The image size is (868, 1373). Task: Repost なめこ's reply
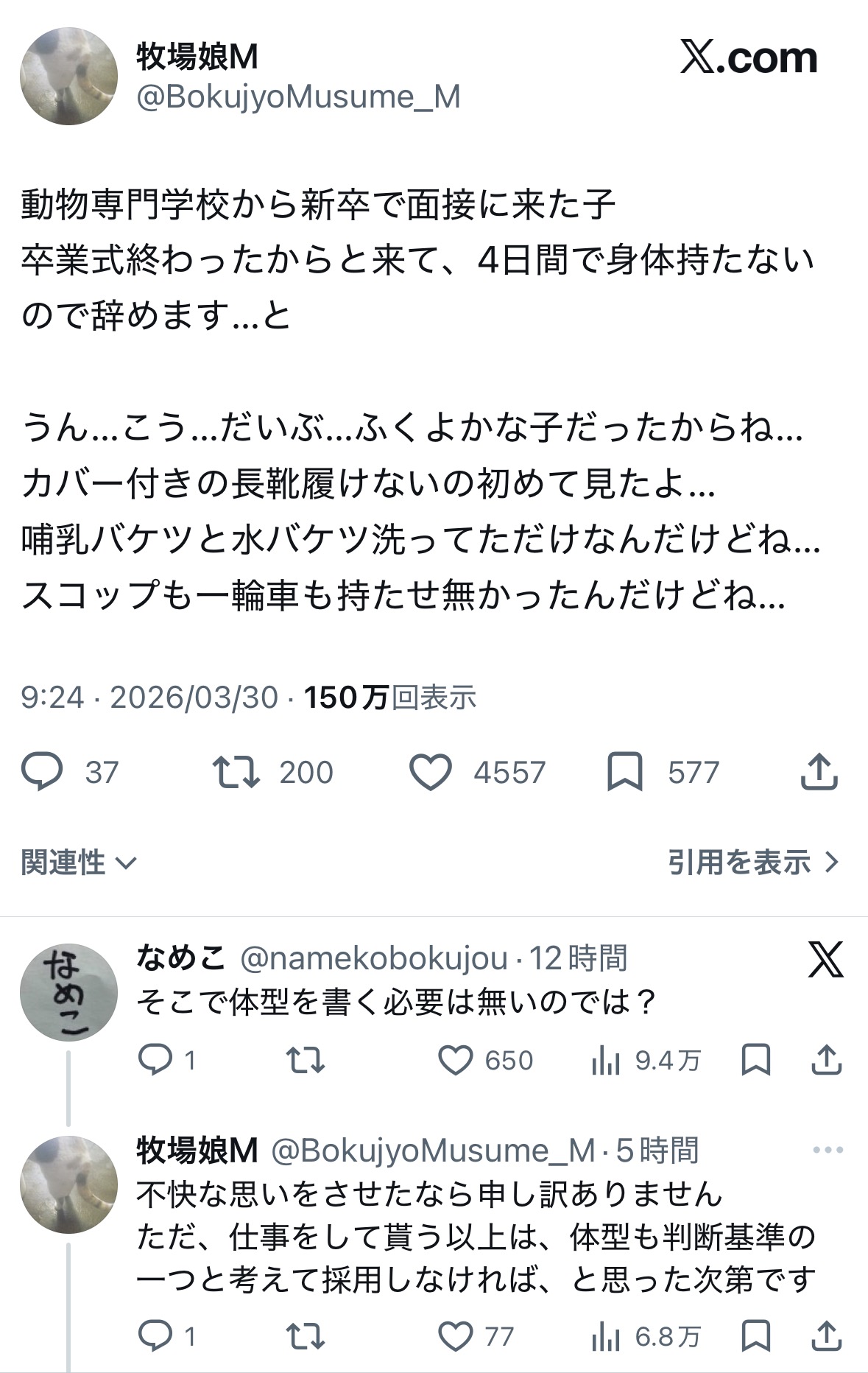pos(305,1061)
